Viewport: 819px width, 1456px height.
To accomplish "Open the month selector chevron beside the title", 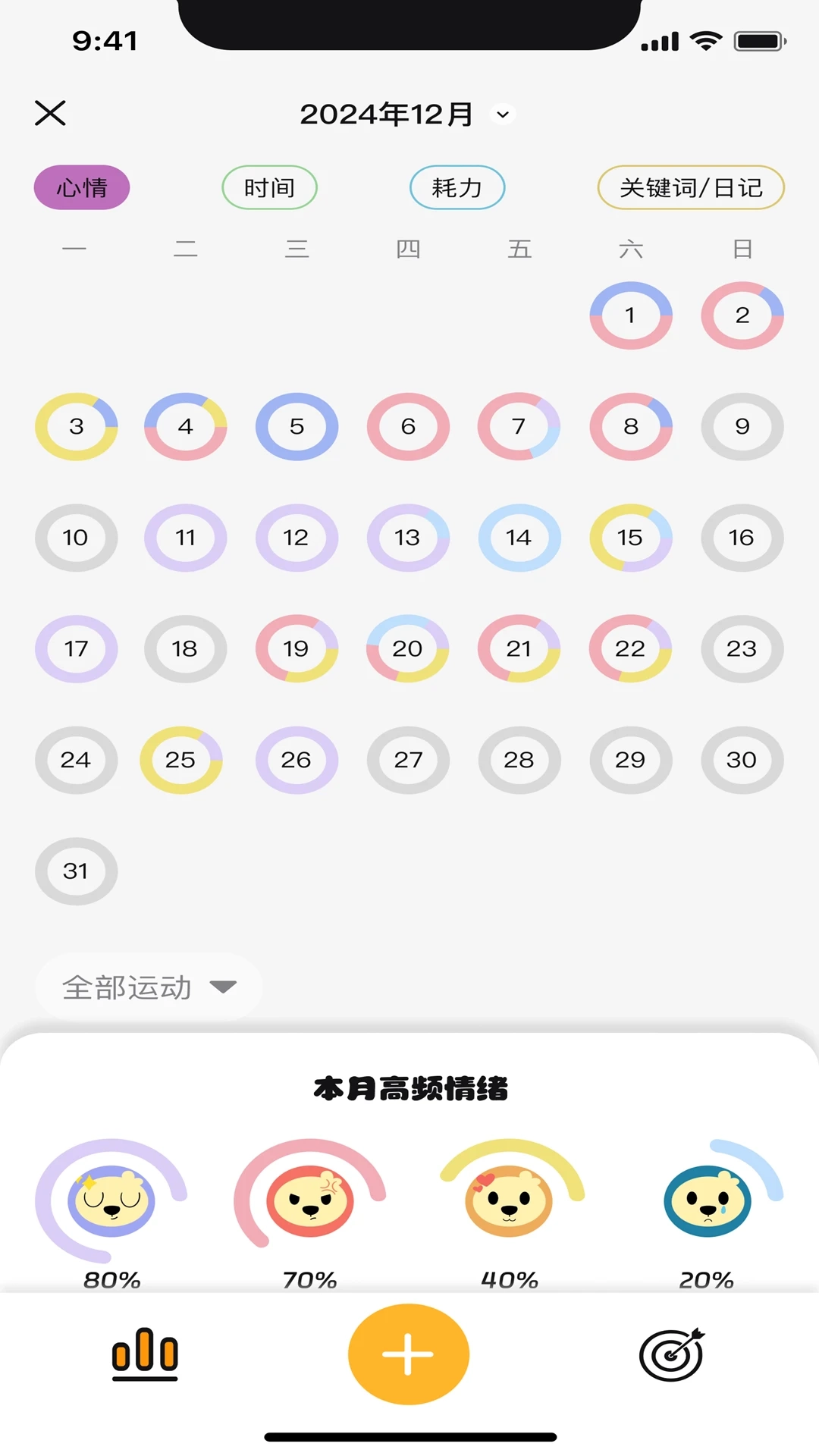I will click(502, 115).
